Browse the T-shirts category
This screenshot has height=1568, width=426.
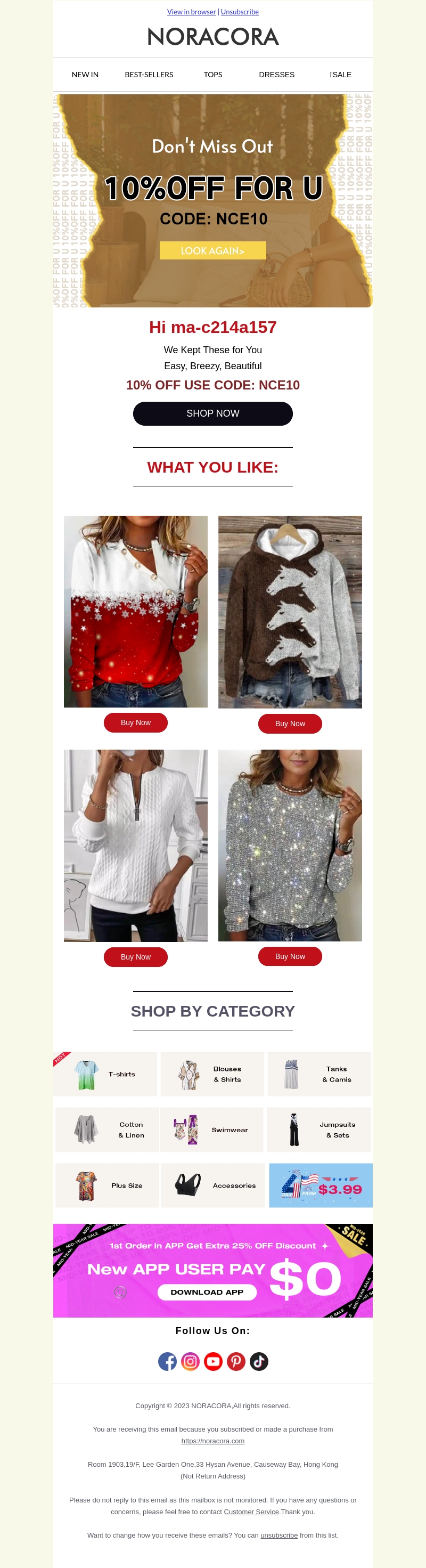tap(105, 1074)
